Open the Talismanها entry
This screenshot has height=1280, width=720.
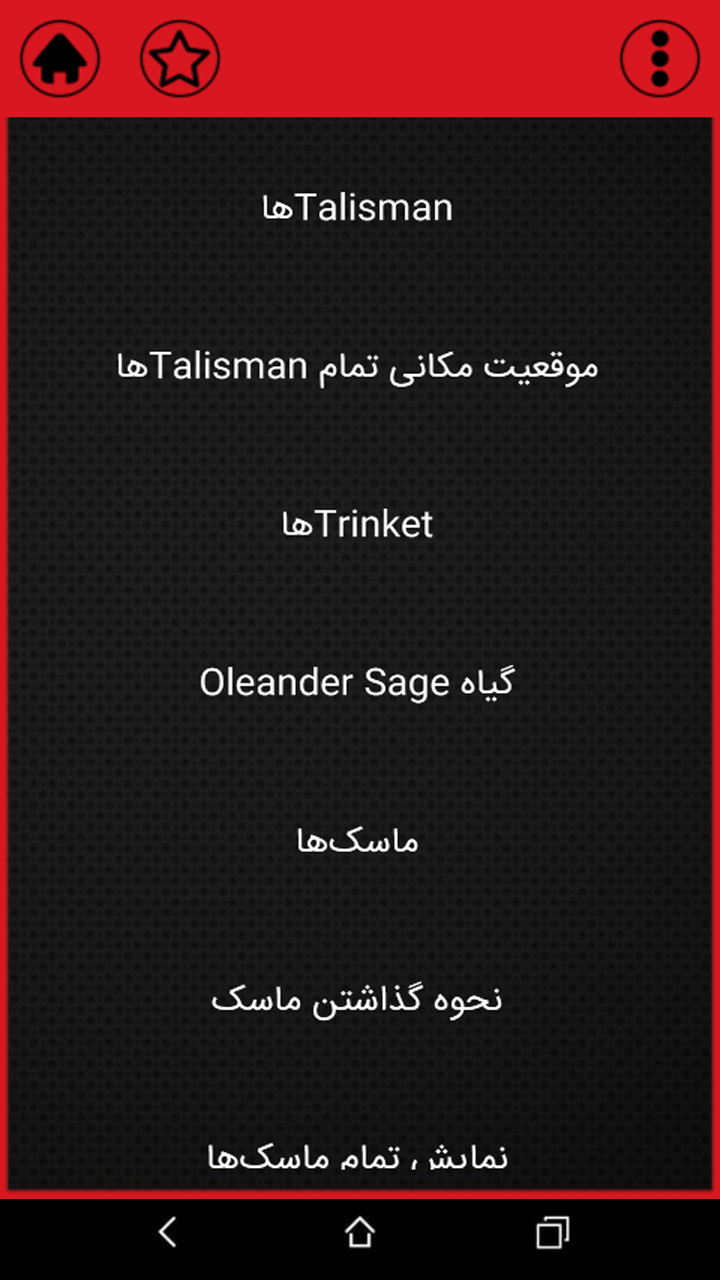click(357, 208)
